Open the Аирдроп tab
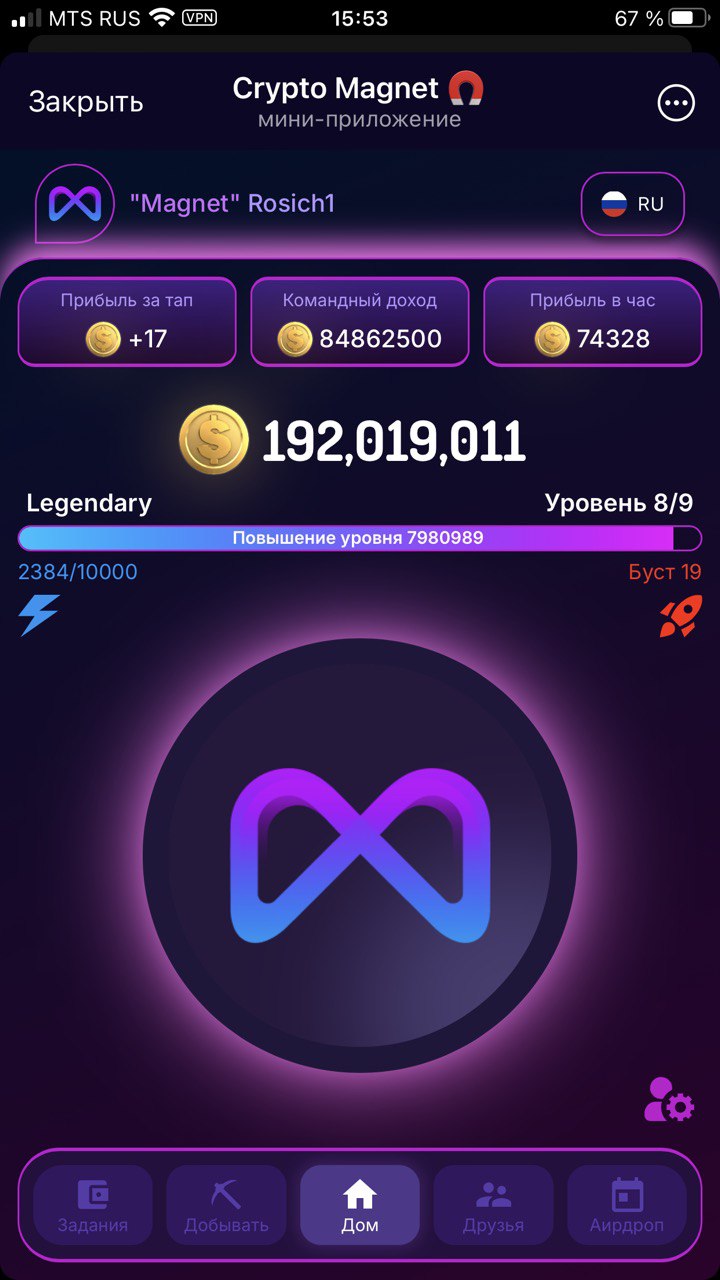Image resolution: width=720 pixels, height=1280 pixels. pyautogui.click(x=627, y=1205)
